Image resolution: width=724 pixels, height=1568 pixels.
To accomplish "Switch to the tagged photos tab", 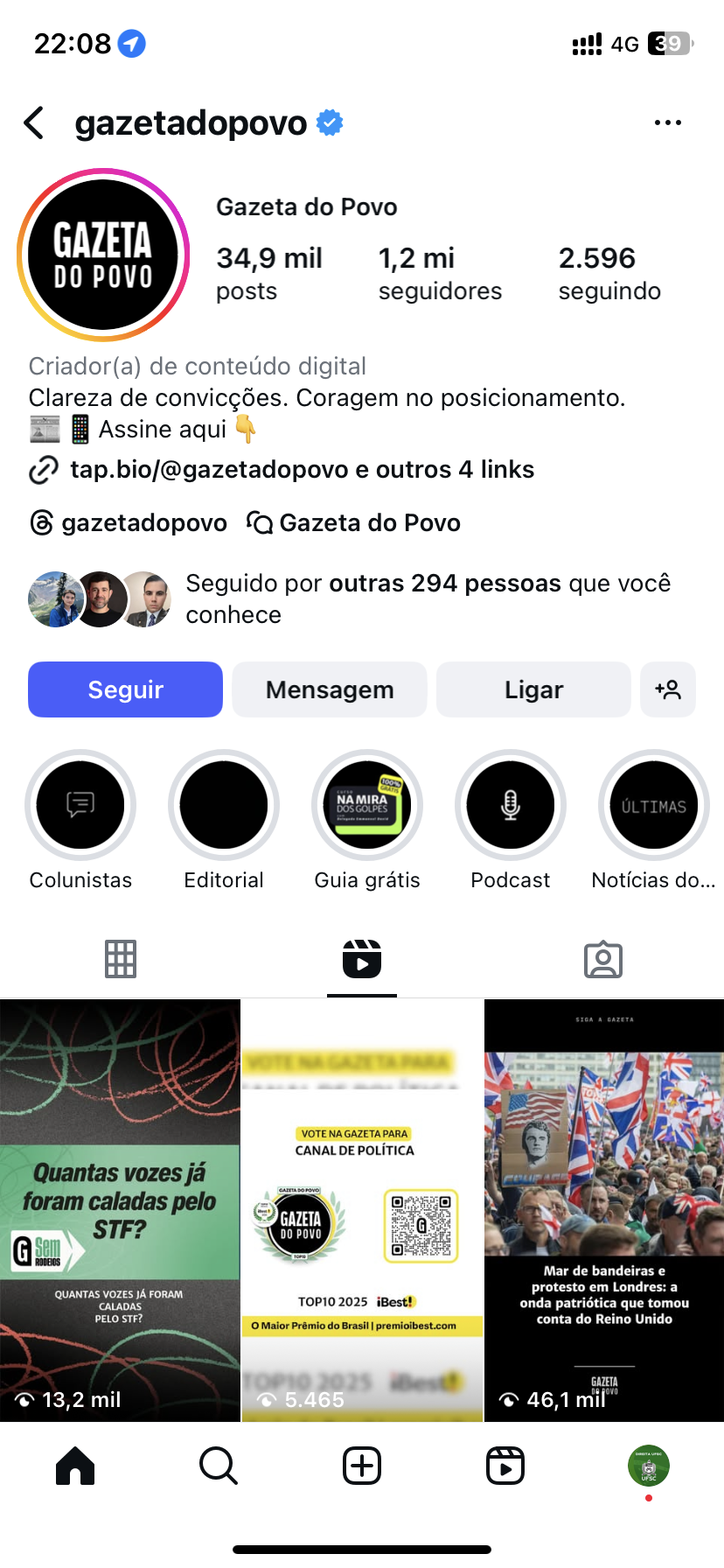I will coord(603,959).
